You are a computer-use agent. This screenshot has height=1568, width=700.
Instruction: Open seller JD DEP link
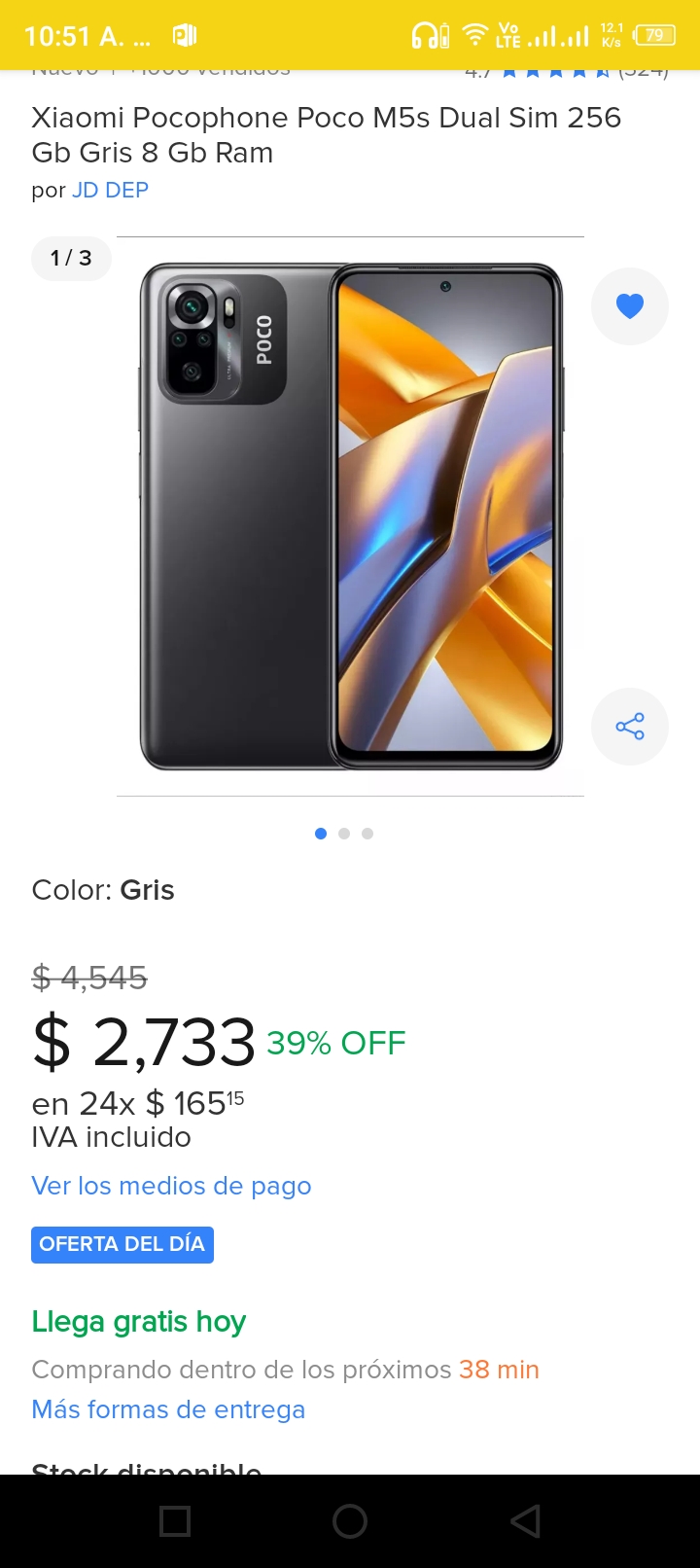[110, 191]
